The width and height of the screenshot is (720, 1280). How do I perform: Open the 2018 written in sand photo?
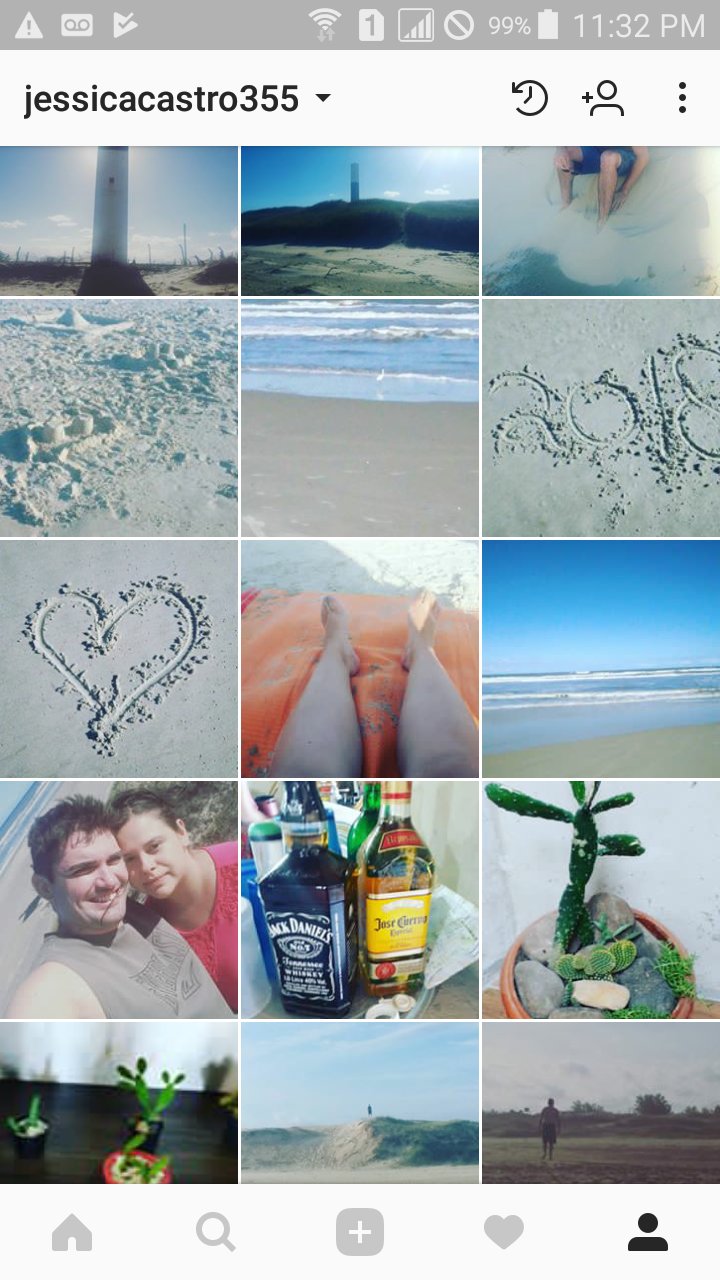pyautogui.click(x=601, y=417)
